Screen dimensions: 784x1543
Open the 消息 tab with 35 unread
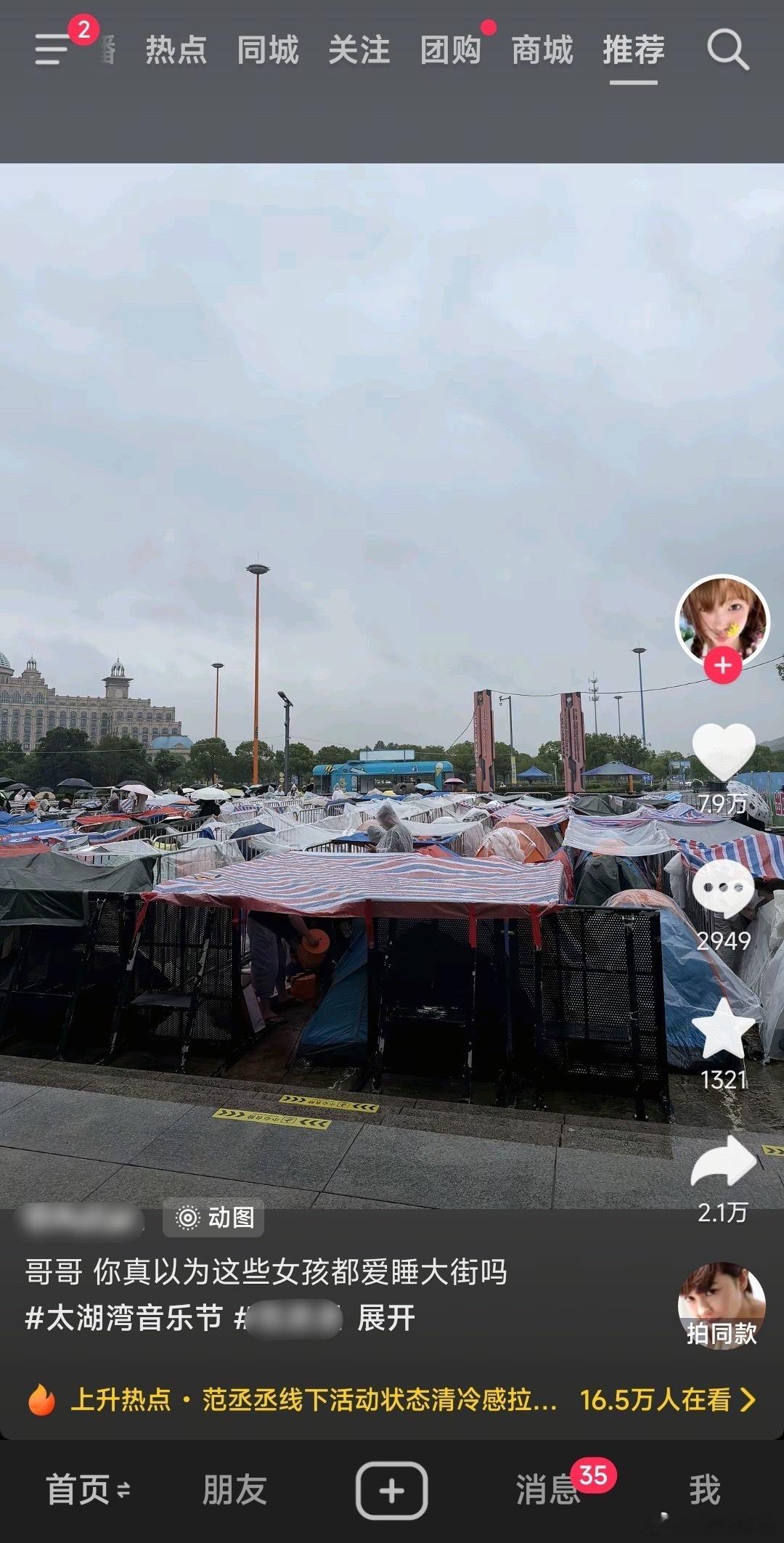548,1490
